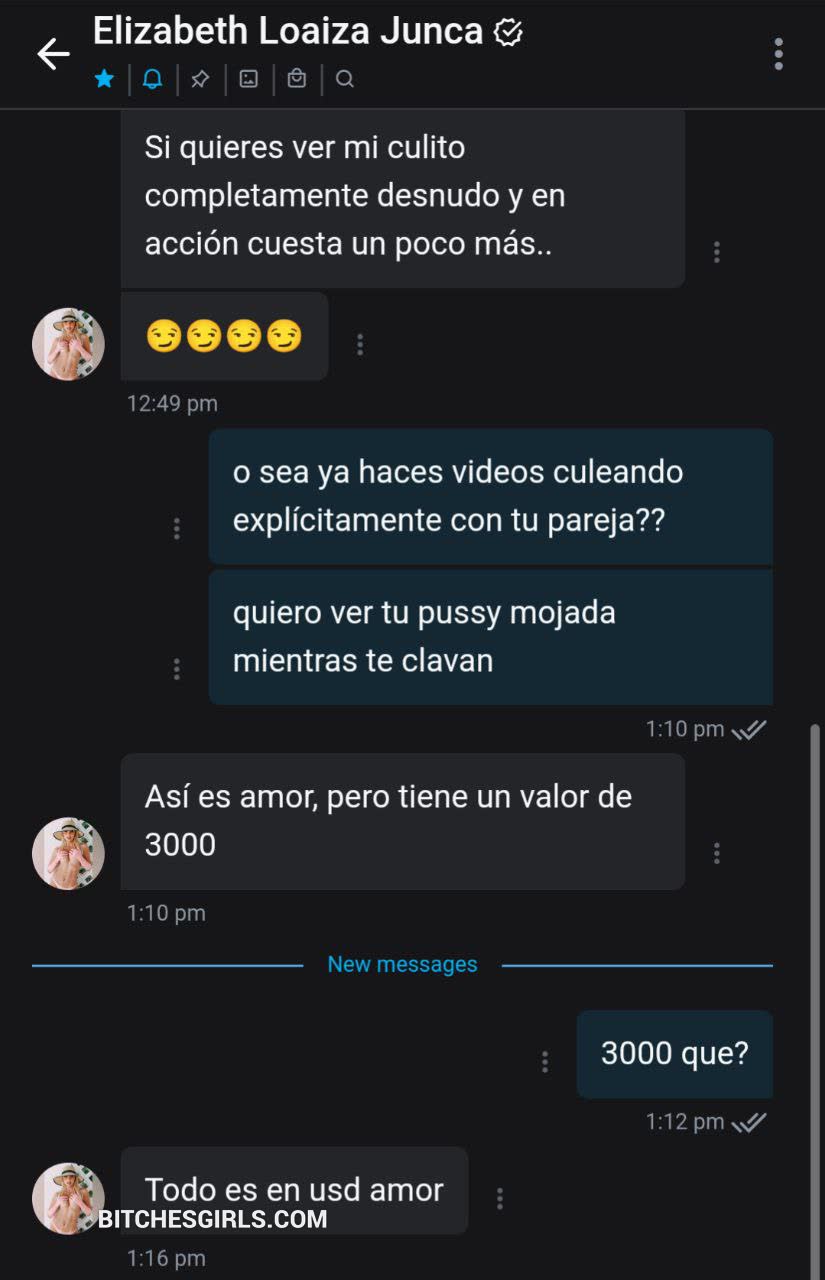Tap the avatar beside the "valor de 3000" message
This screenshot has width=825, height=1280.
tap(68, 853)
